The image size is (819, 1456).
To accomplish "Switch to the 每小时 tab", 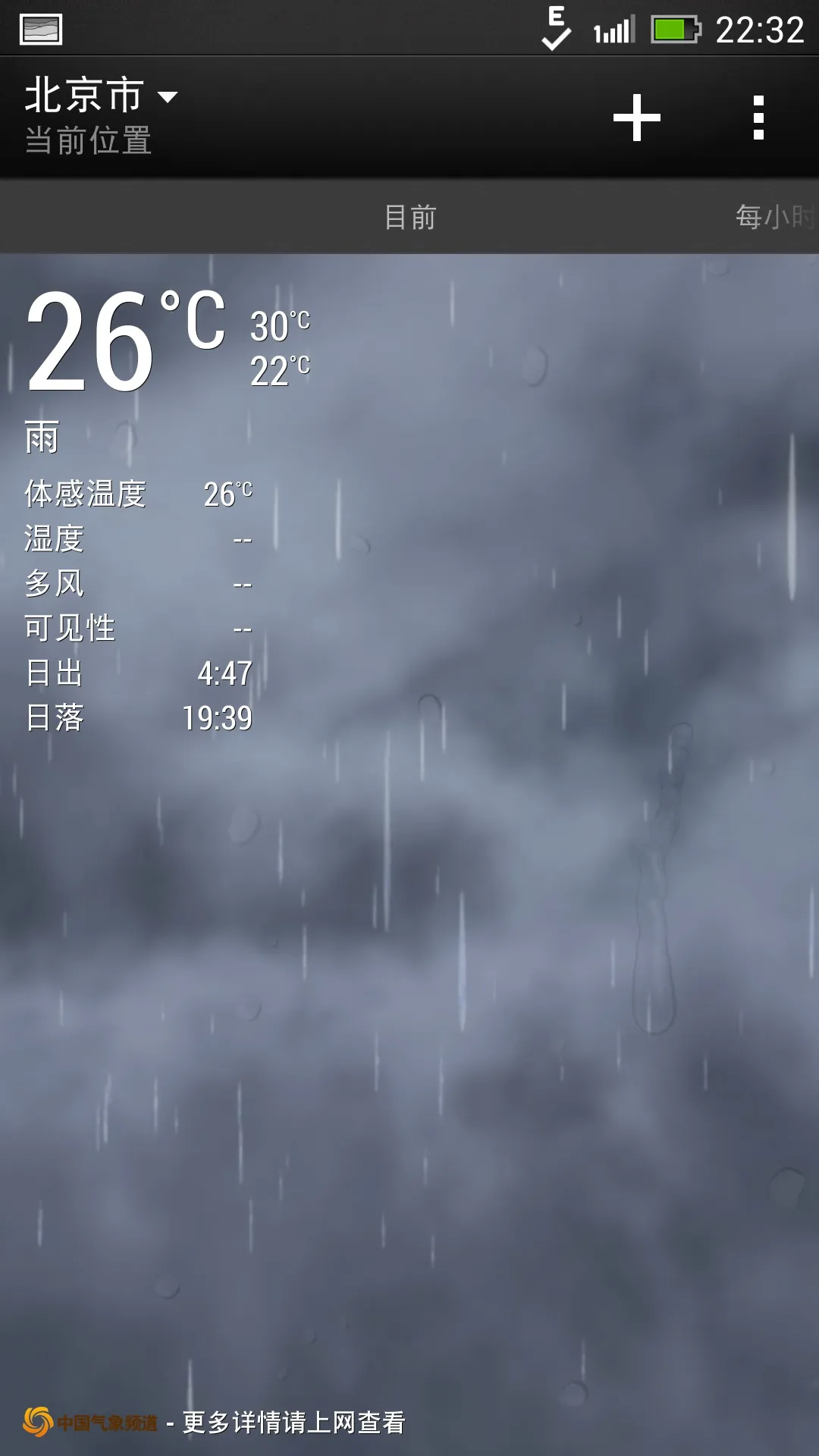I will (x=773, y=218).
